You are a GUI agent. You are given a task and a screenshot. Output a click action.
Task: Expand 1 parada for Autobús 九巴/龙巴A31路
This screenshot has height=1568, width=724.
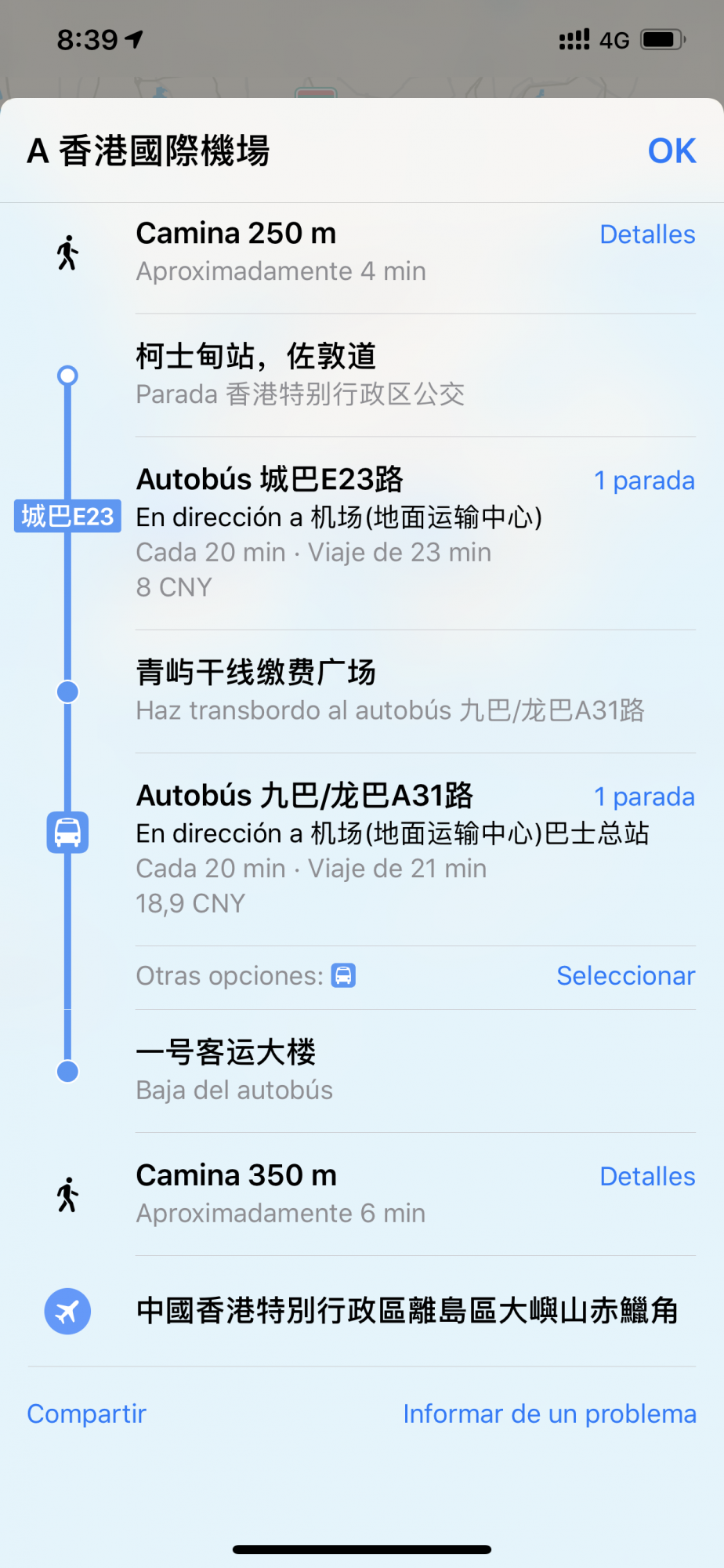644,797
